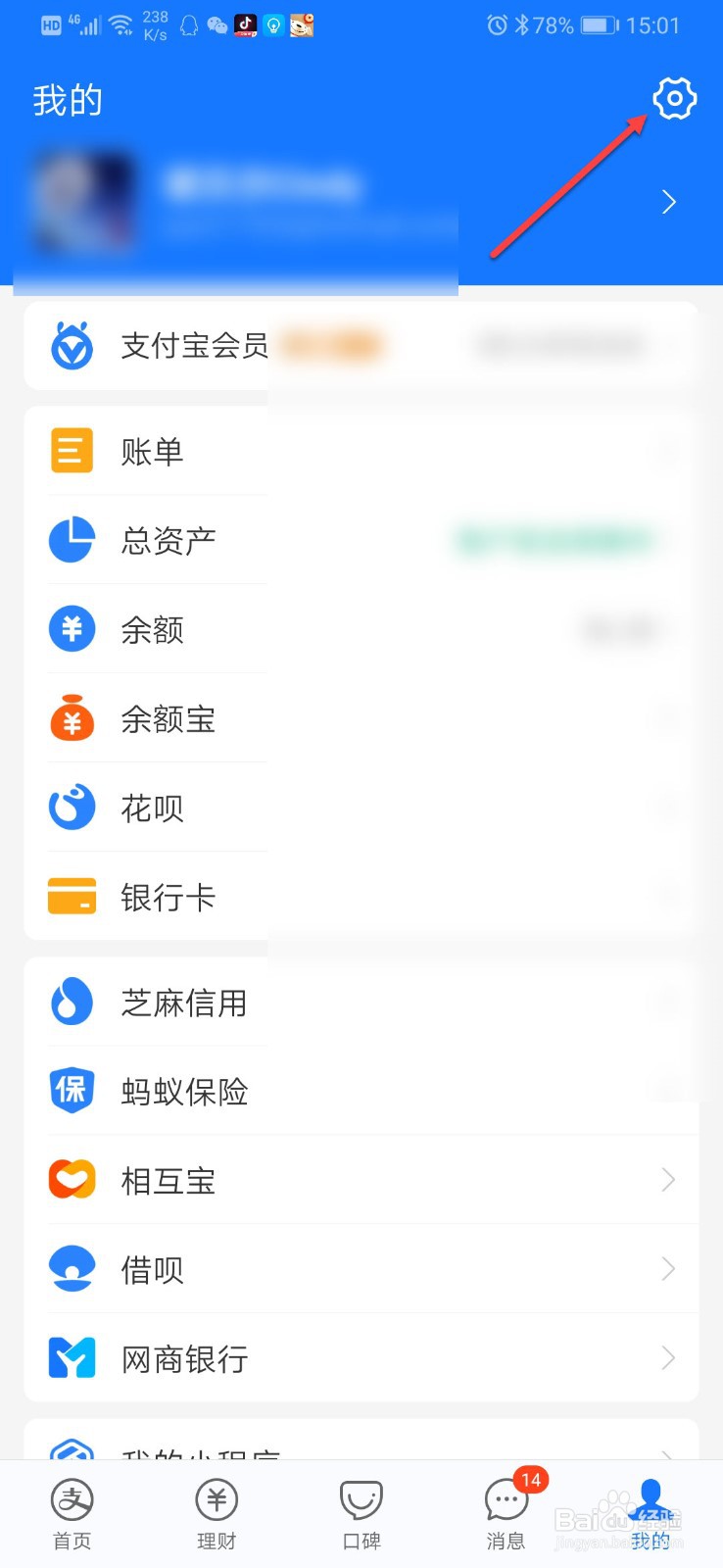723x1568 pixels.
Task: Open the 余额宝 money bag icon
Action: 71,718
